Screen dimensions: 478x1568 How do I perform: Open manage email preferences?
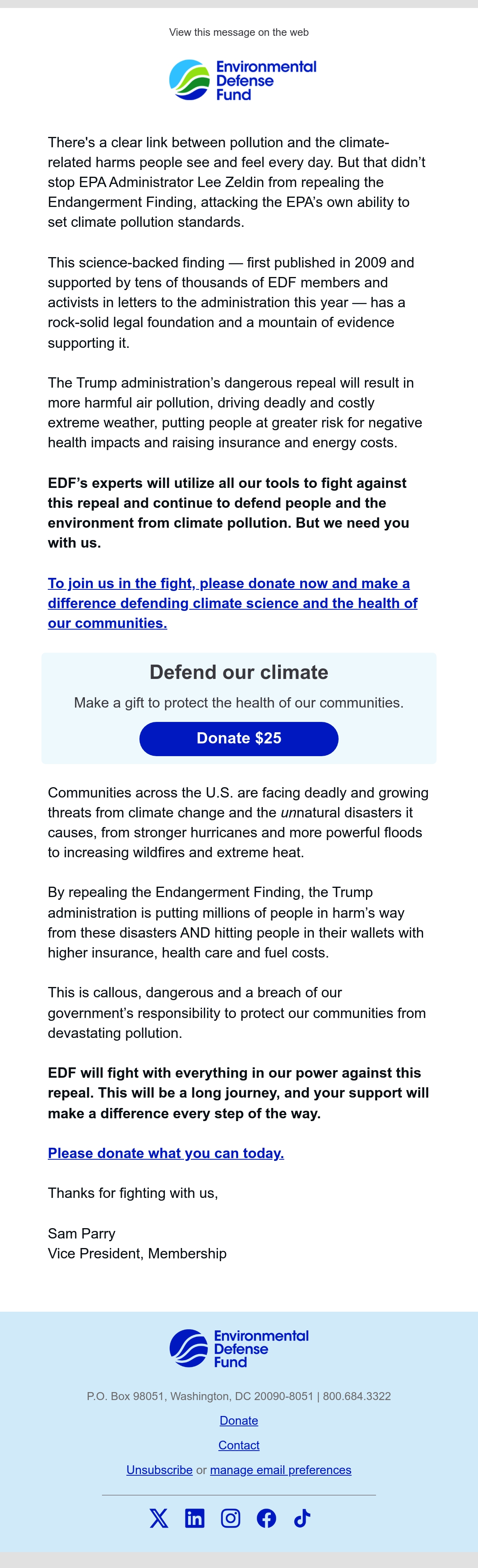click(x=281, y=1469)
